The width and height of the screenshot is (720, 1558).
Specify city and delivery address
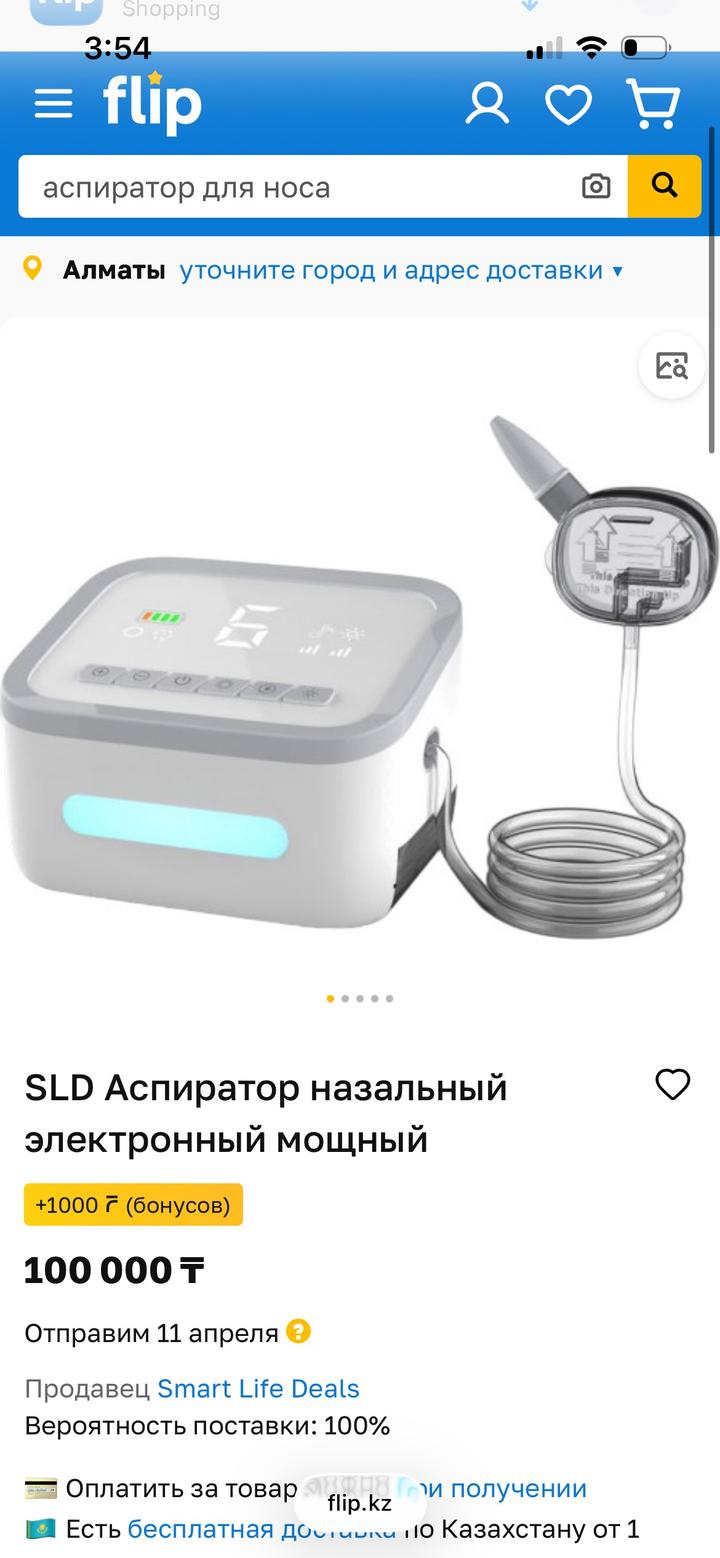400,270
